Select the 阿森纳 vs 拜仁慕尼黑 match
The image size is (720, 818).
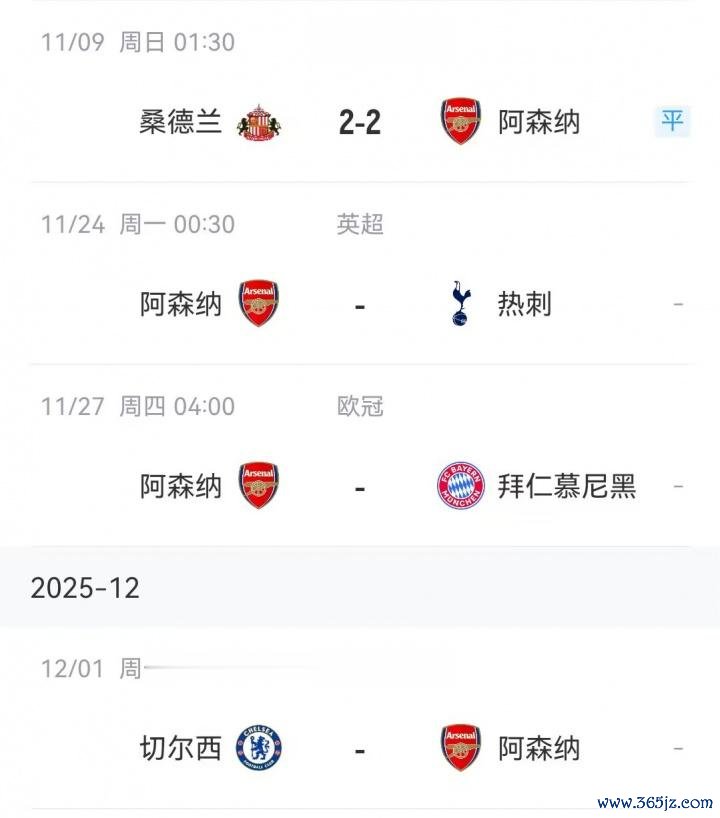click(x=360, y=487)
